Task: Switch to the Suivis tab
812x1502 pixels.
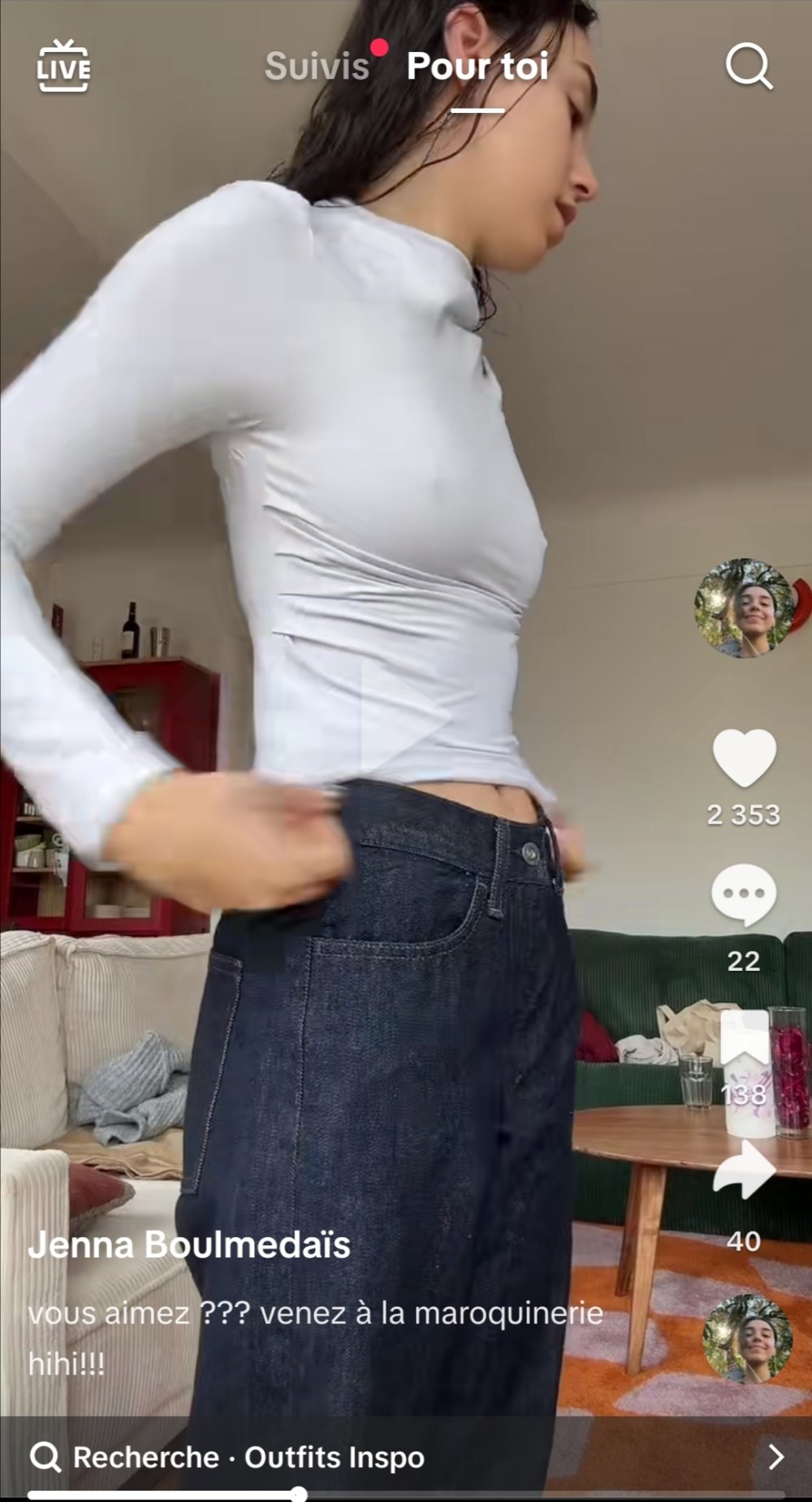Action: click(x=317, y=67)
